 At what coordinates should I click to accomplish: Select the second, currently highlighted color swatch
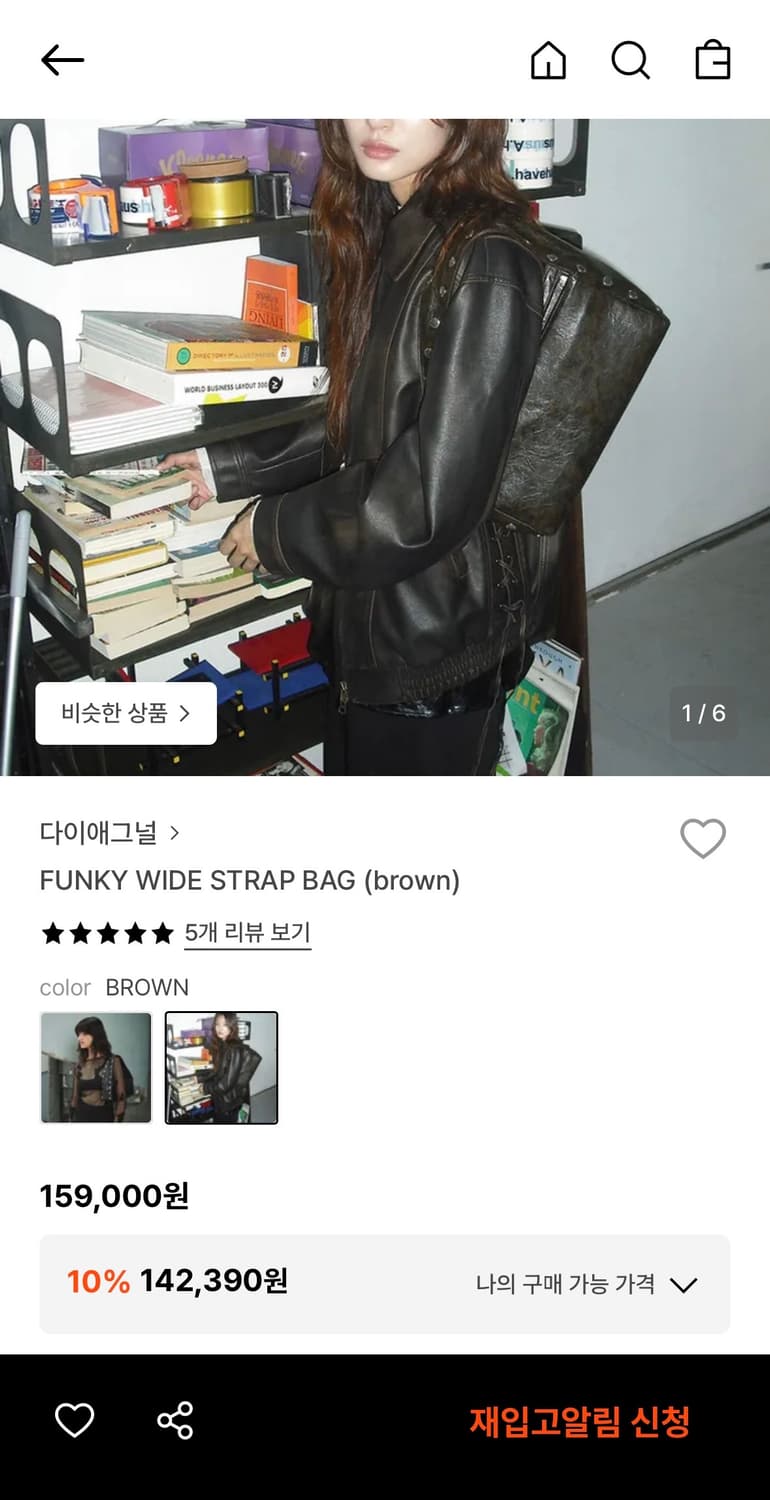[x=221, y=1068]
